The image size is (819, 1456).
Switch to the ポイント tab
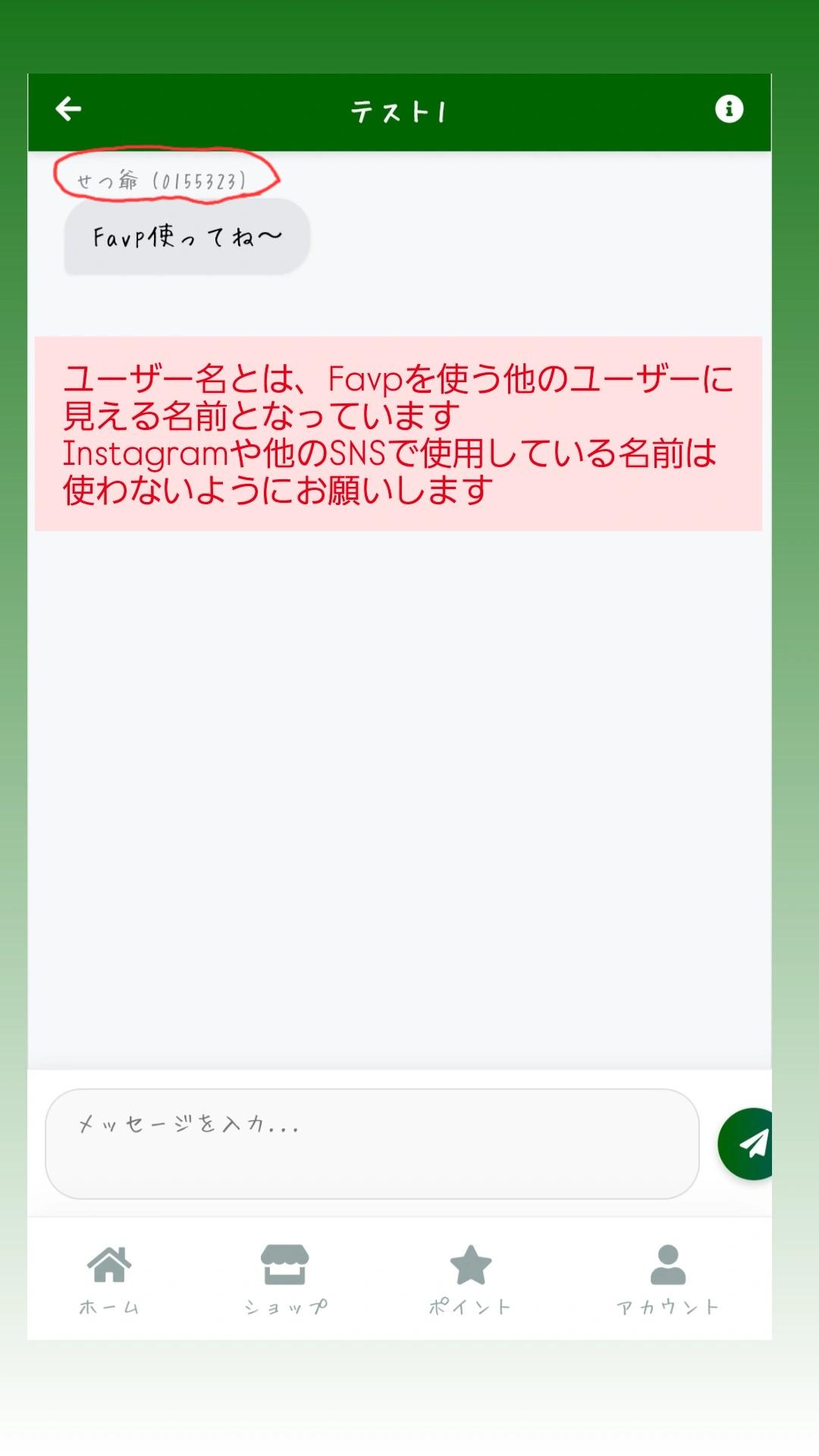(468, 1274)
